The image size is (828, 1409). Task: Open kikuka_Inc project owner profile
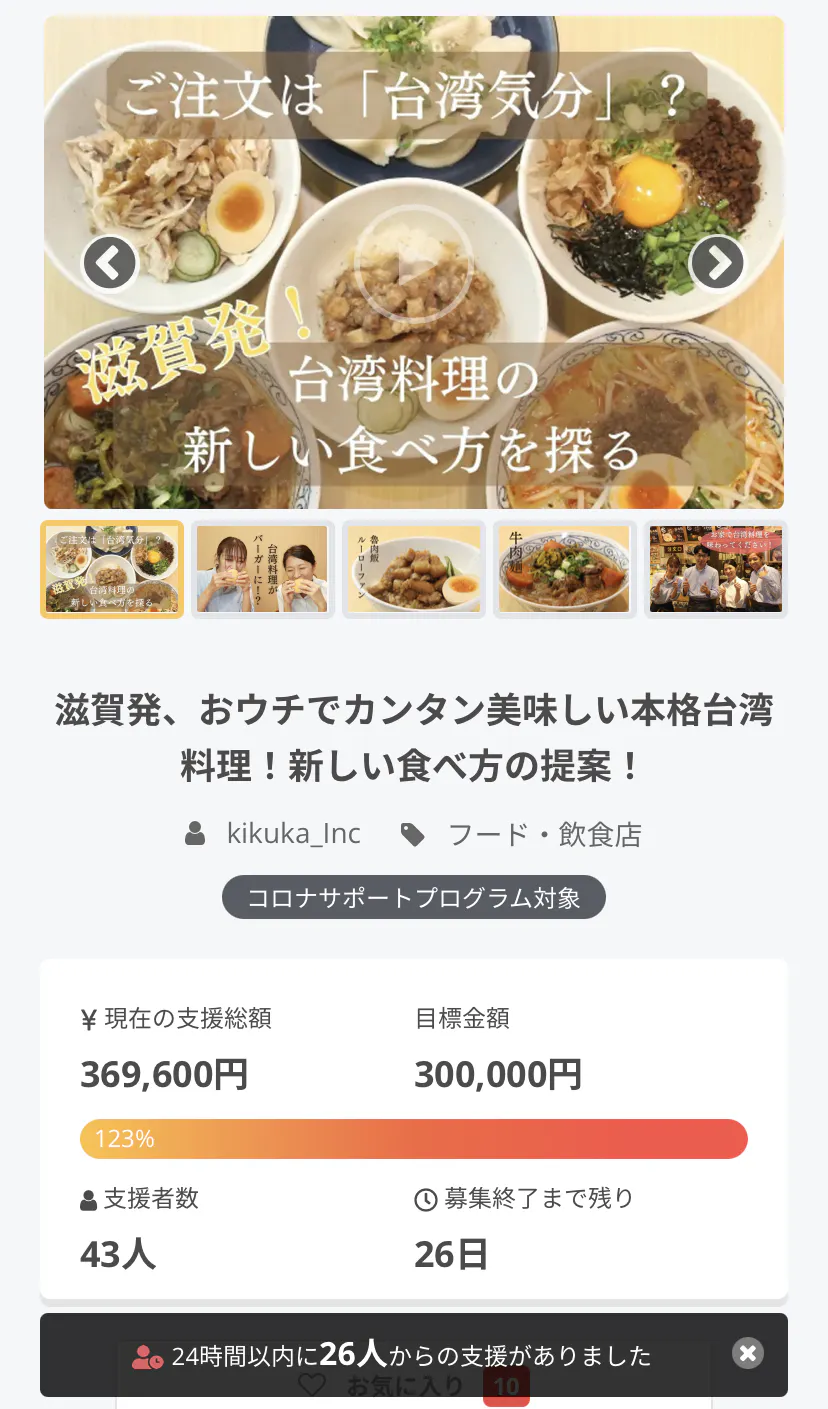click(293, 834)
